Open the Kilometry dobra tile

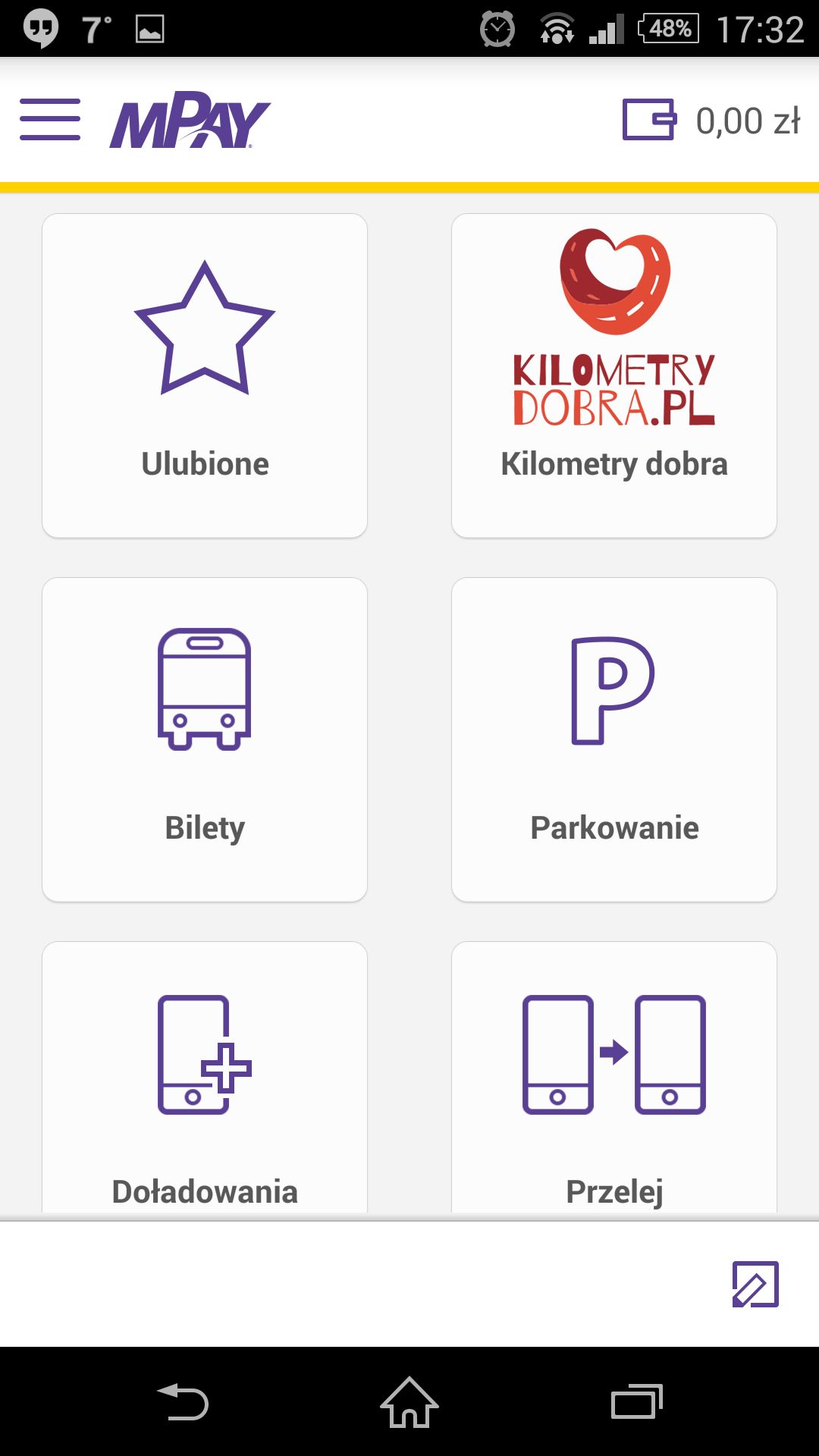coord(614,375)
